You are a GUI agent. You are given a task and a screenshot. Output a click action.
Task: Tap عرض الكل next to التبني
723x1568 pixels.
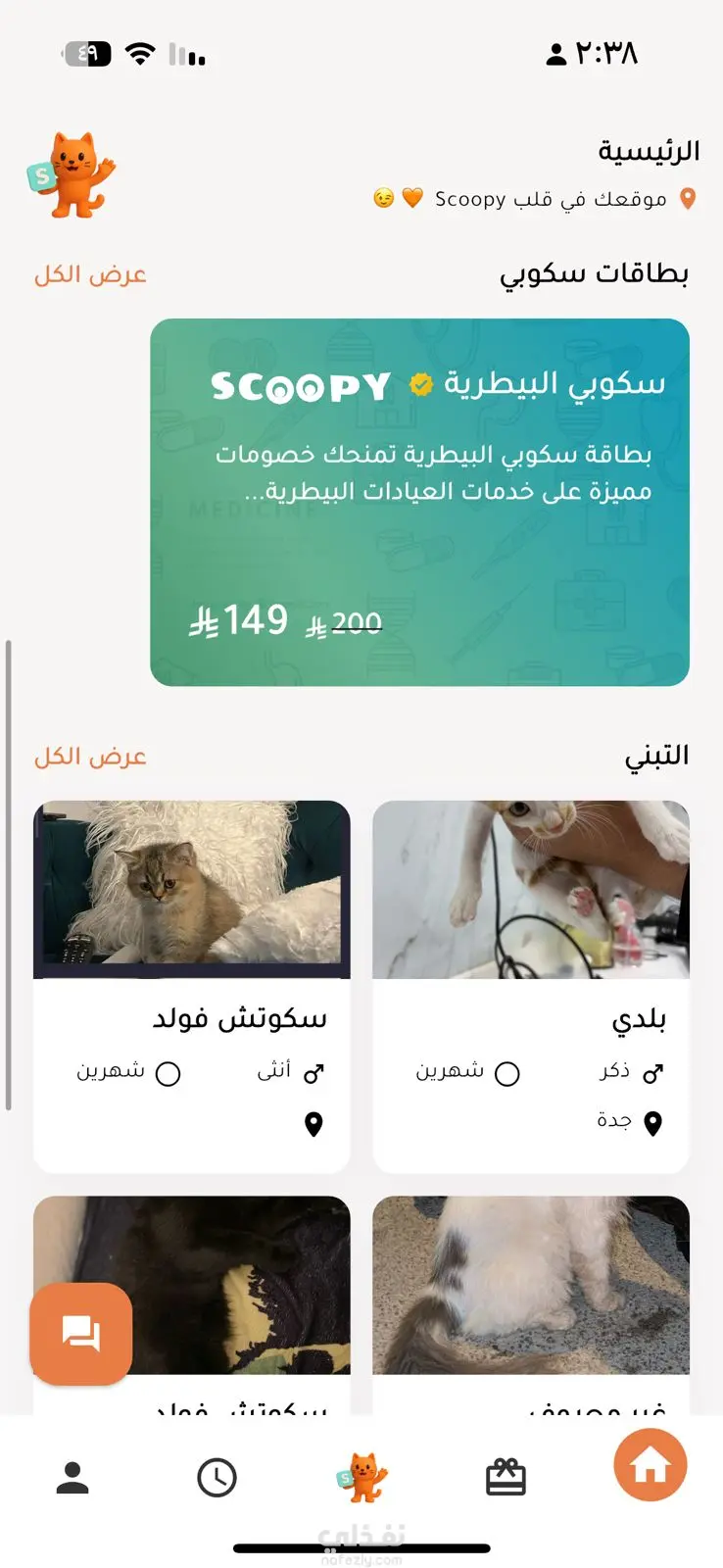point(90,757)
